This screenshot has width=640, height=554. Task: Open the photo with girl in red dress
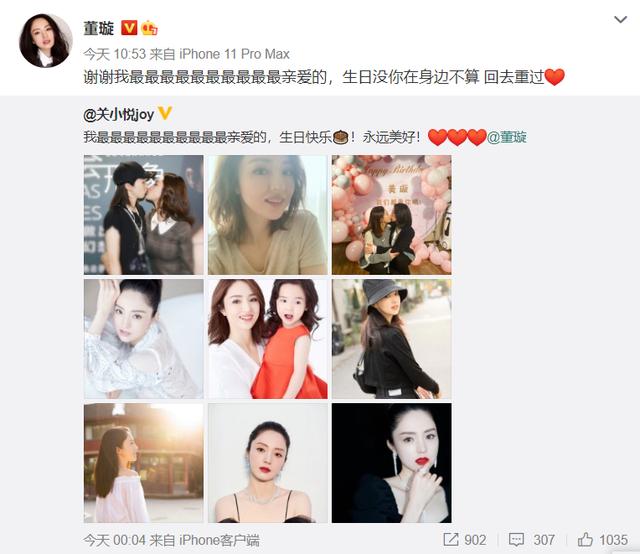267,339
